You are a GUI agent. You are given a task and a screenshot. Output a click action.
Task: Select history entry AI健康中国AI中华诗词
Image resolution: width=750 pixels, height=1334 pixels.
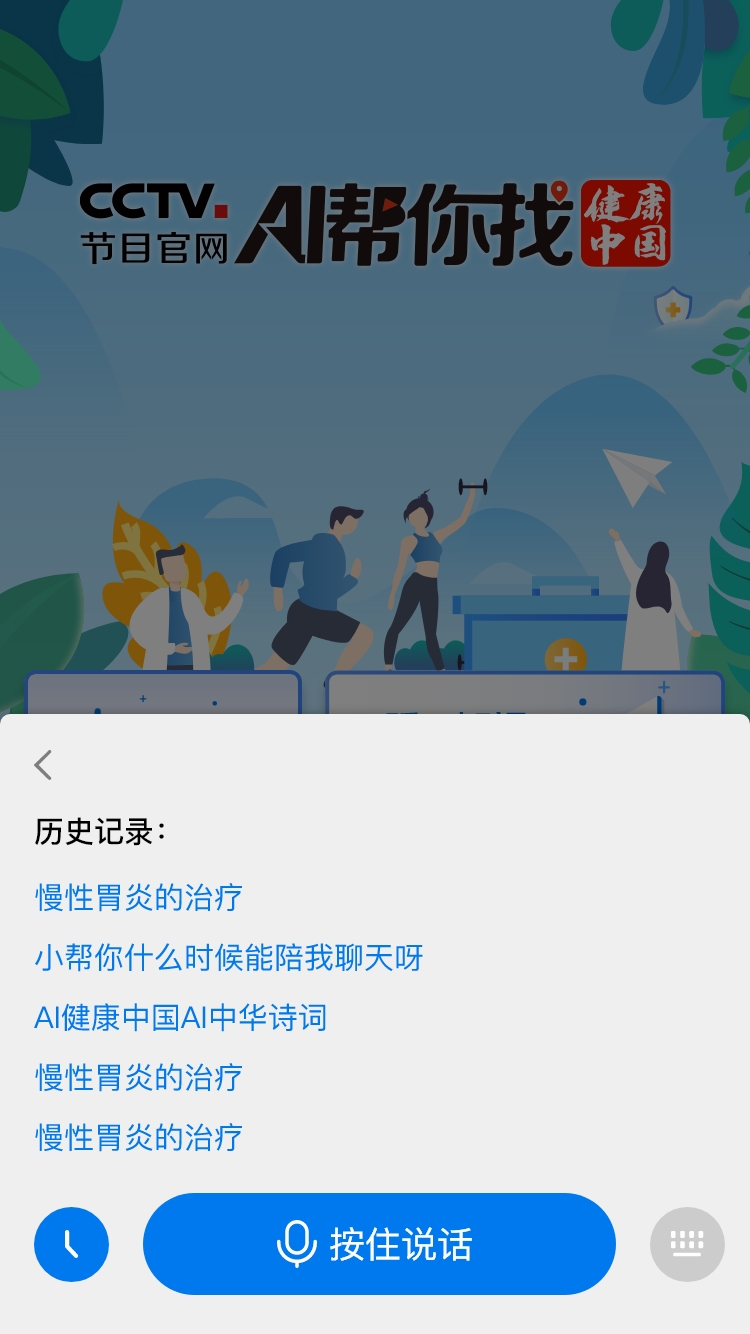point(181,1018)
